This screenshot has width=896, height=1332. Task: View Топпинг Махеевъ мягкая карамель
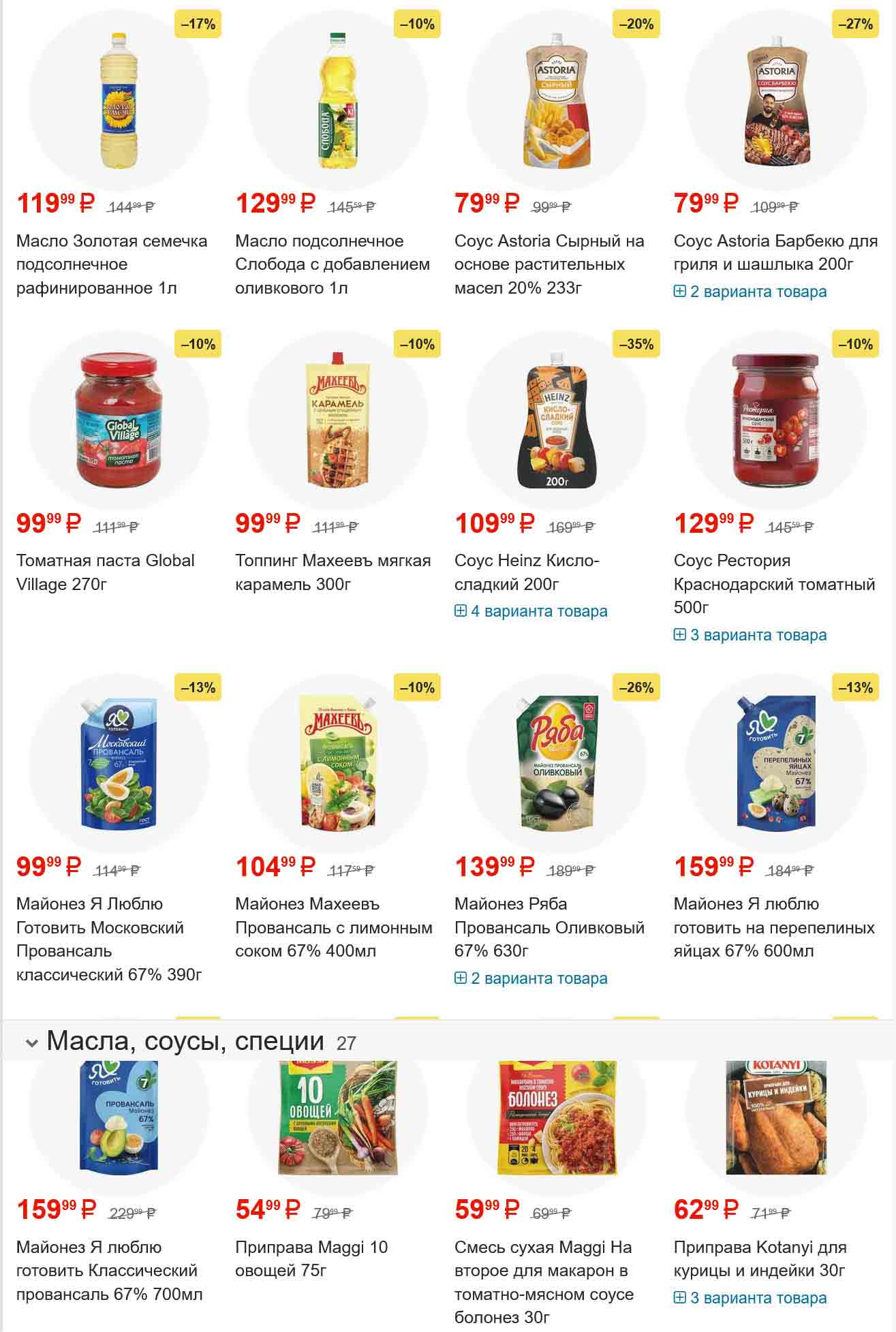point(333,572)
